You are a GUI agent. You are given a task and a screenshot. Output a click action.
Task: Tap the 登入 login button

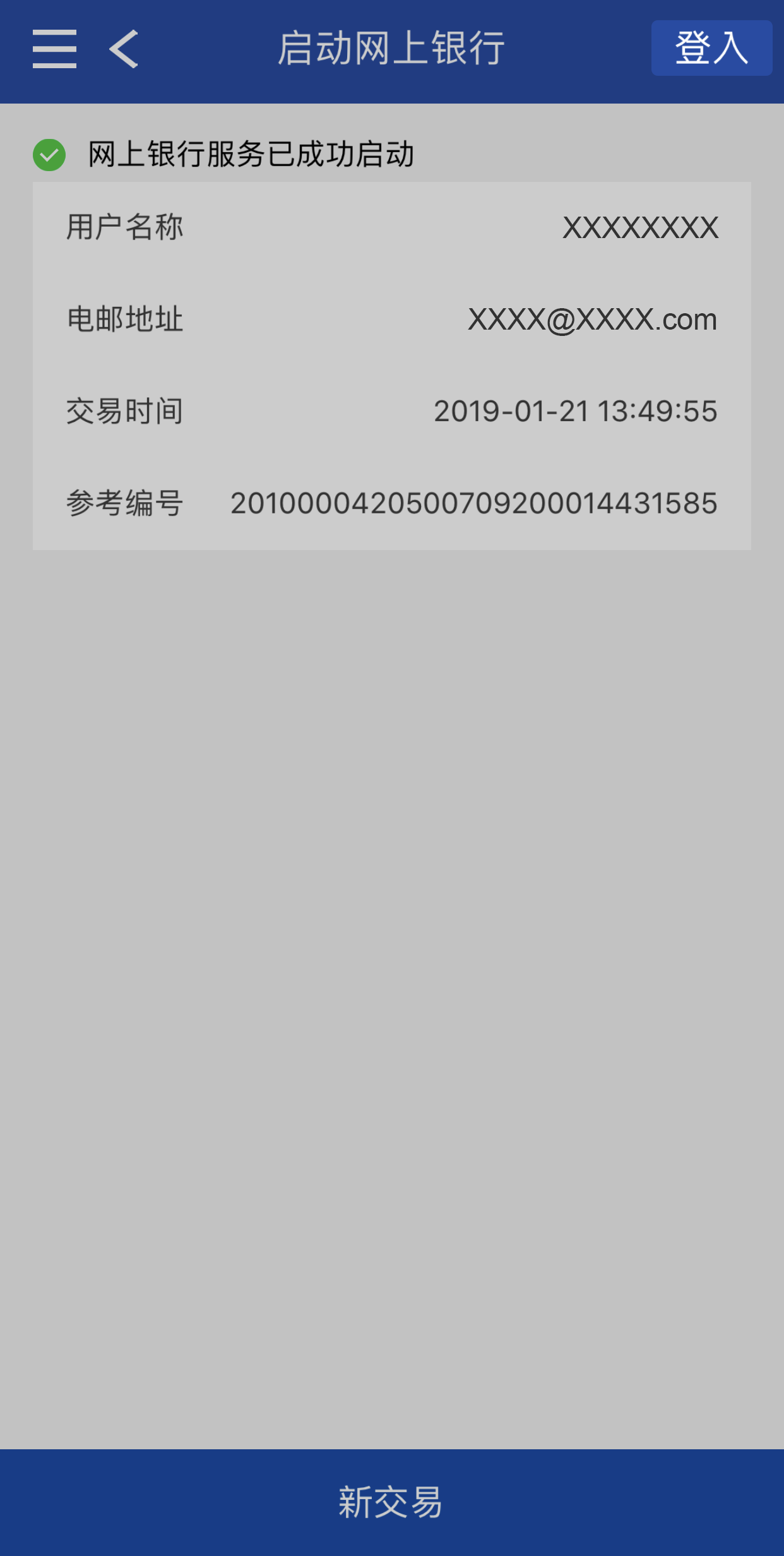tap(711, 48)
